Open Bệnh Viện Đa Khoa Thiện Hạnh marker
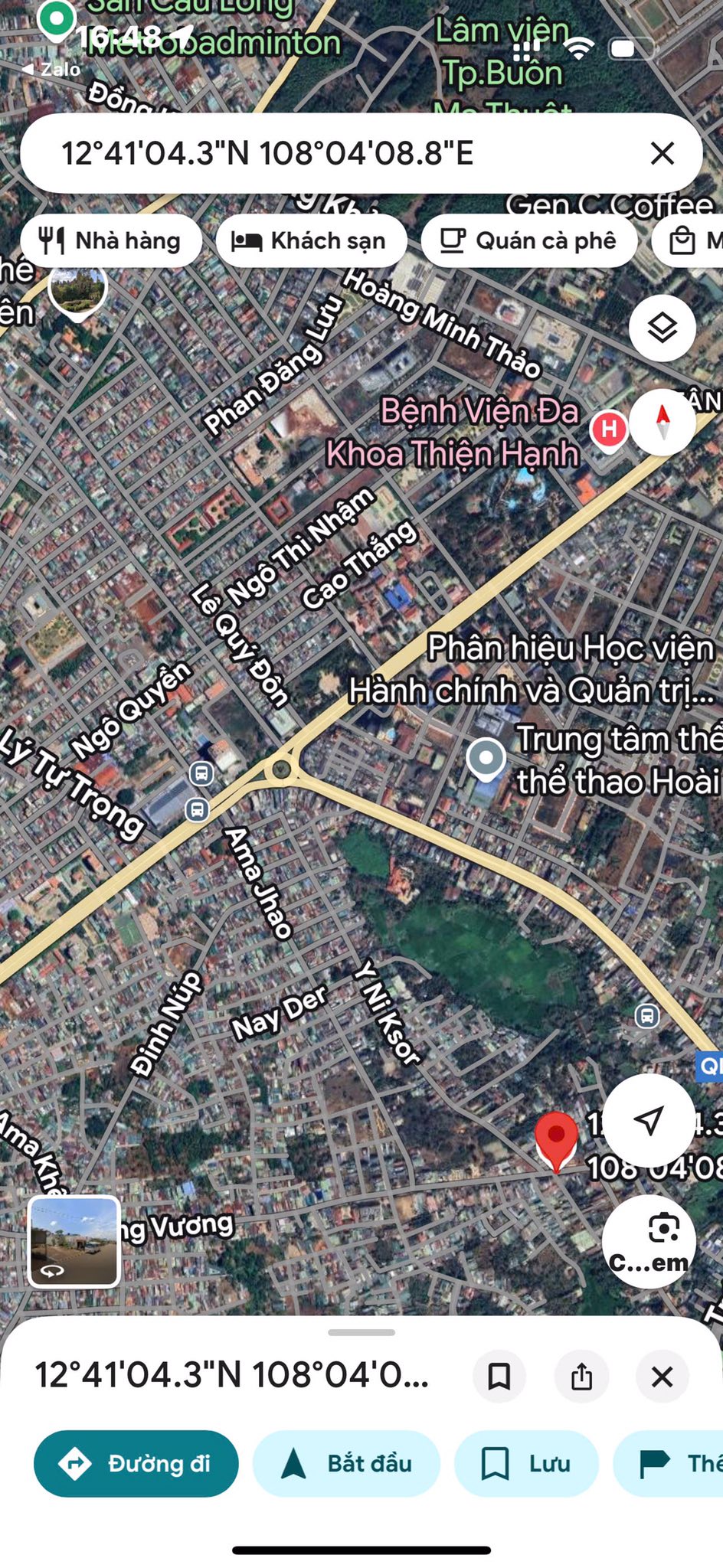Screen dimensions: 723x1568 (609, 429)
